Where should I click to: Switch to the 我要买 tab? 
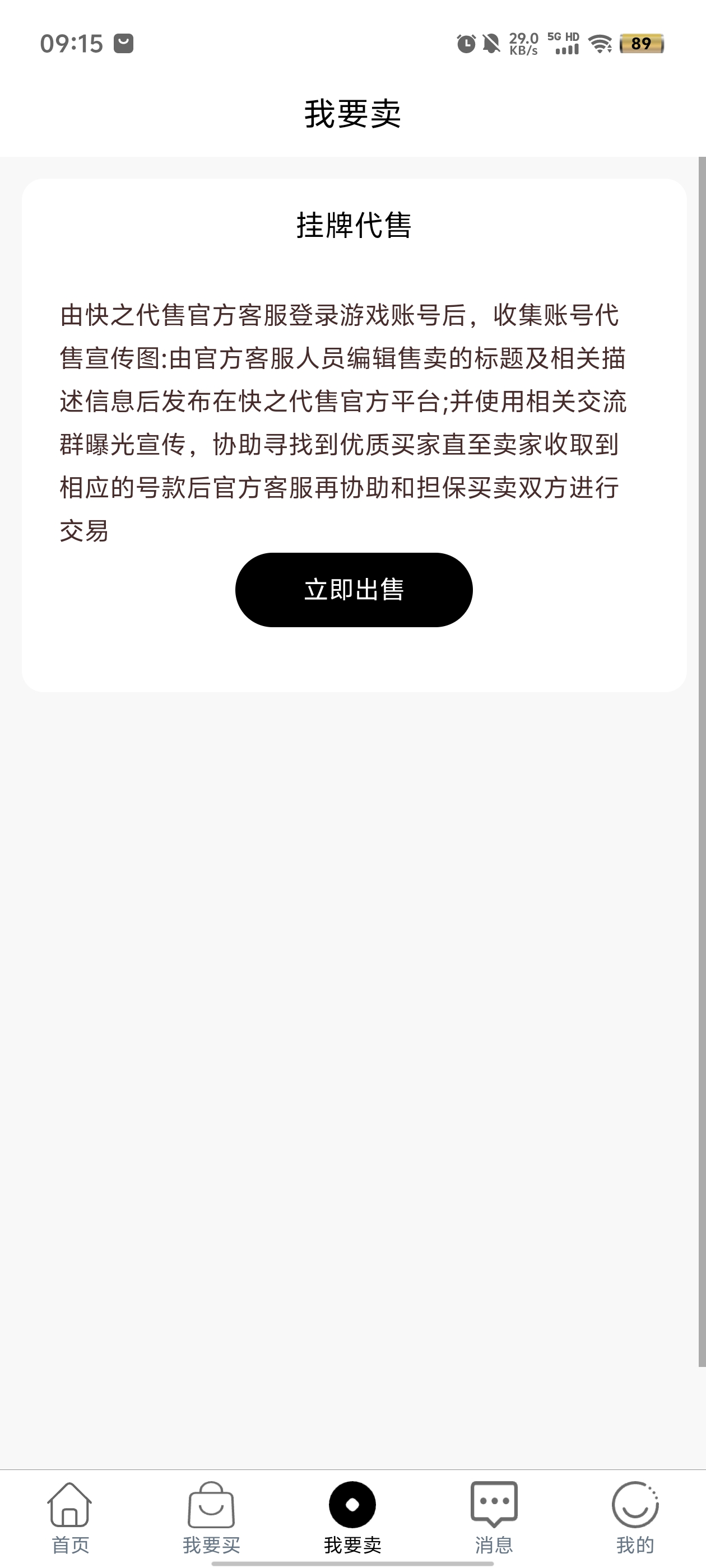pyautogui.click(x=211, y=1518)
